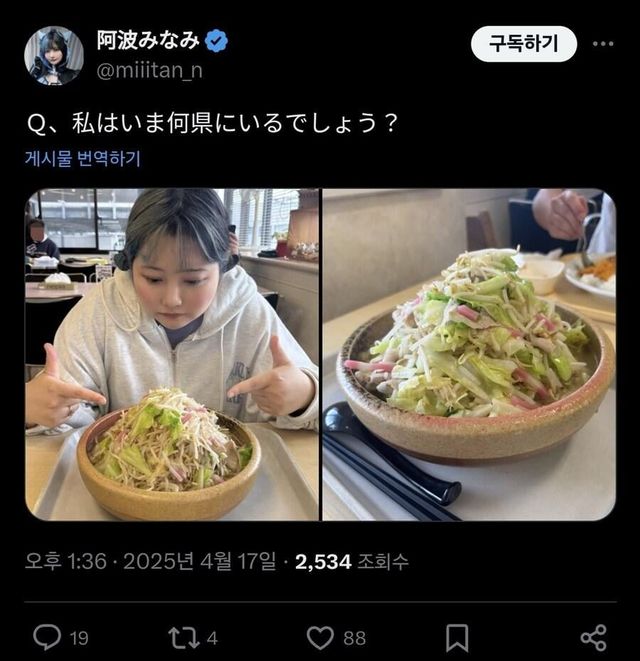Repost this tweet
Image resolution: width=640 pixels, height=661 pixels.
(x=182, y=637)
